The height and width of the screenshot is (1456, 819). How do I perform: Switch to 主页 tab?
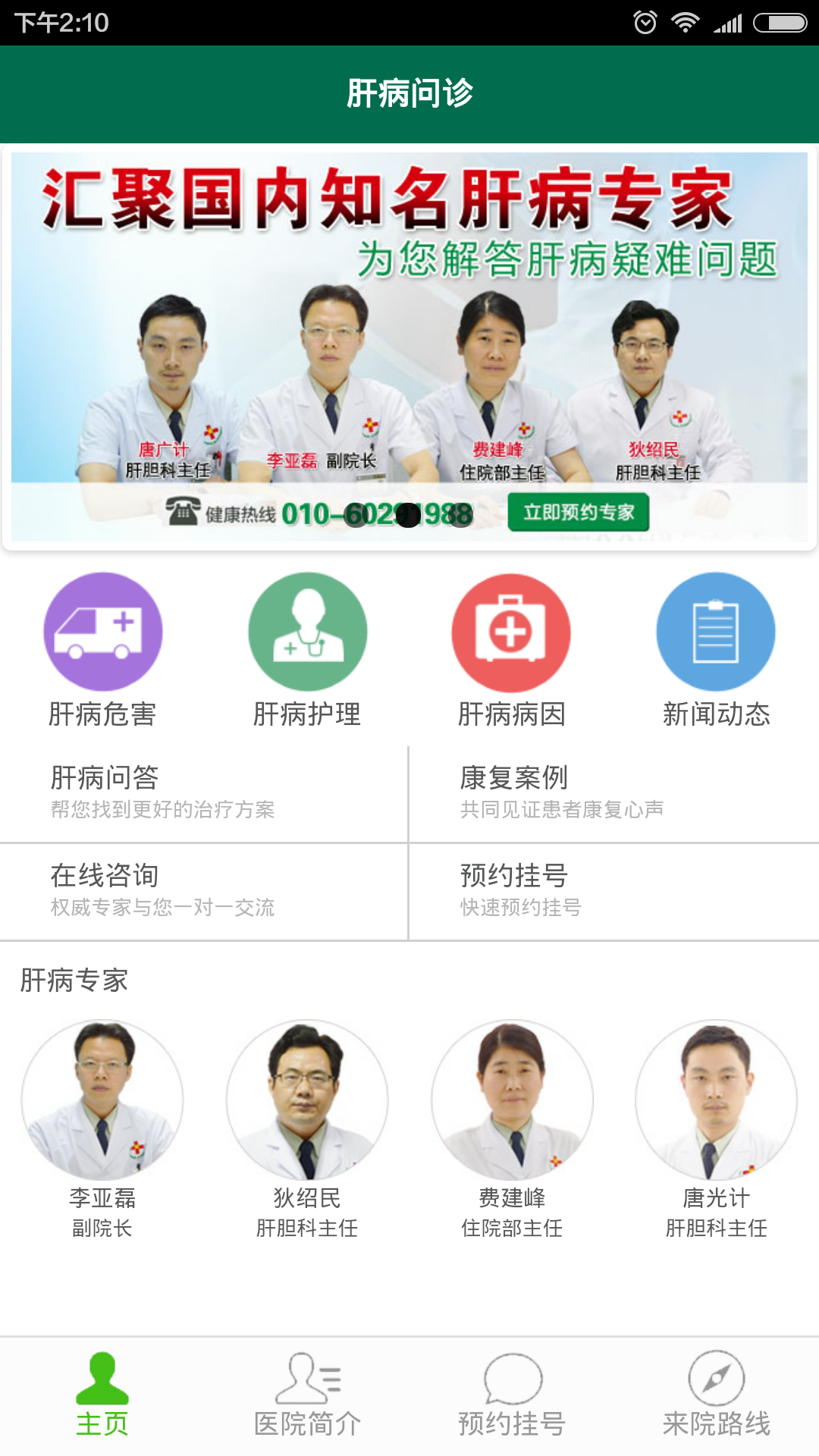tap(102, 1395)
